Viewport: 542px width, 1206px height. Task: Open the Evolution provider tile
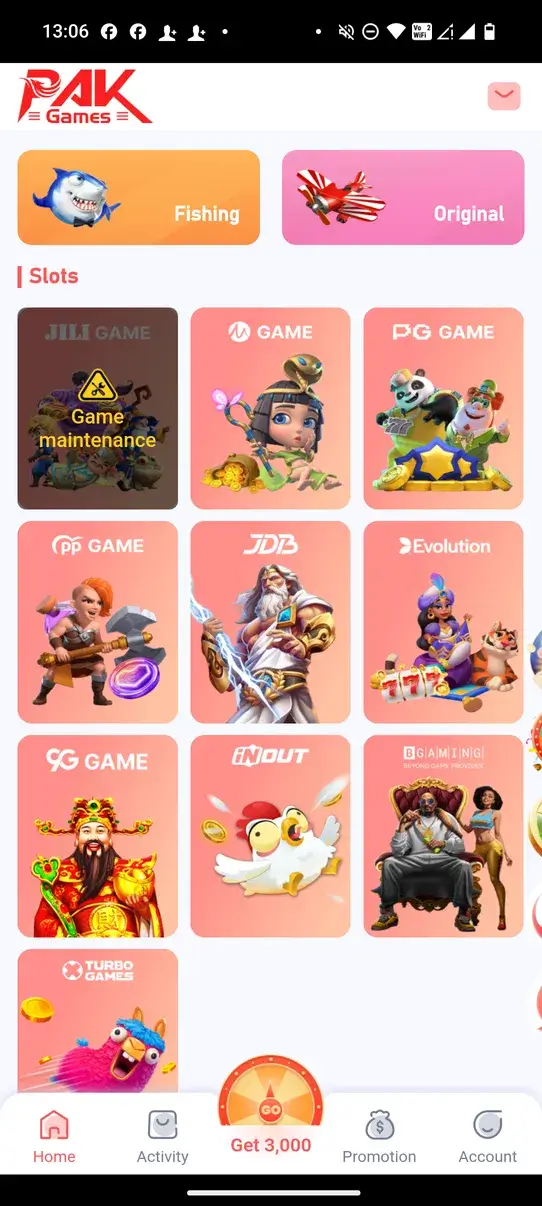443,622
